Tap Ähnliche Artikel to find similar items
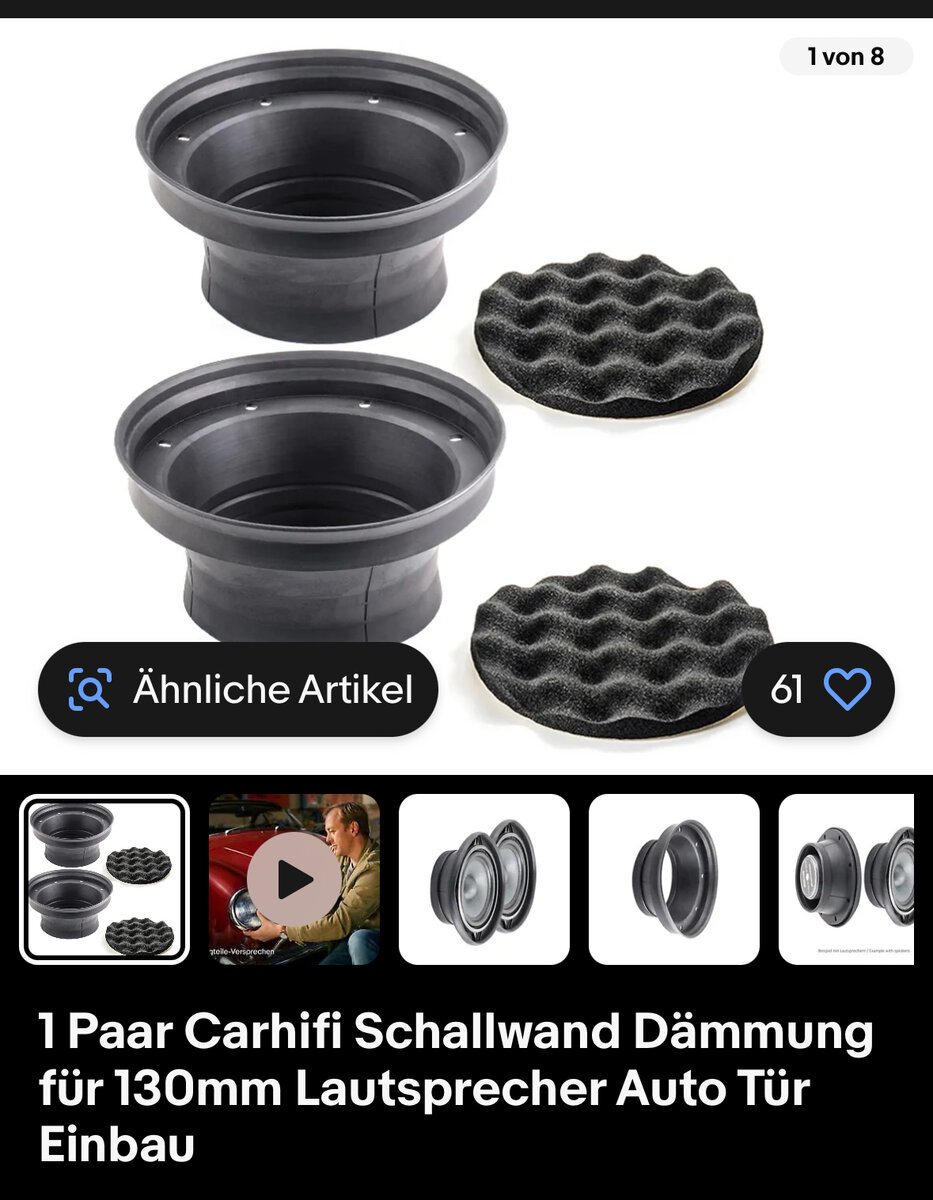 (x=238, y=690)
